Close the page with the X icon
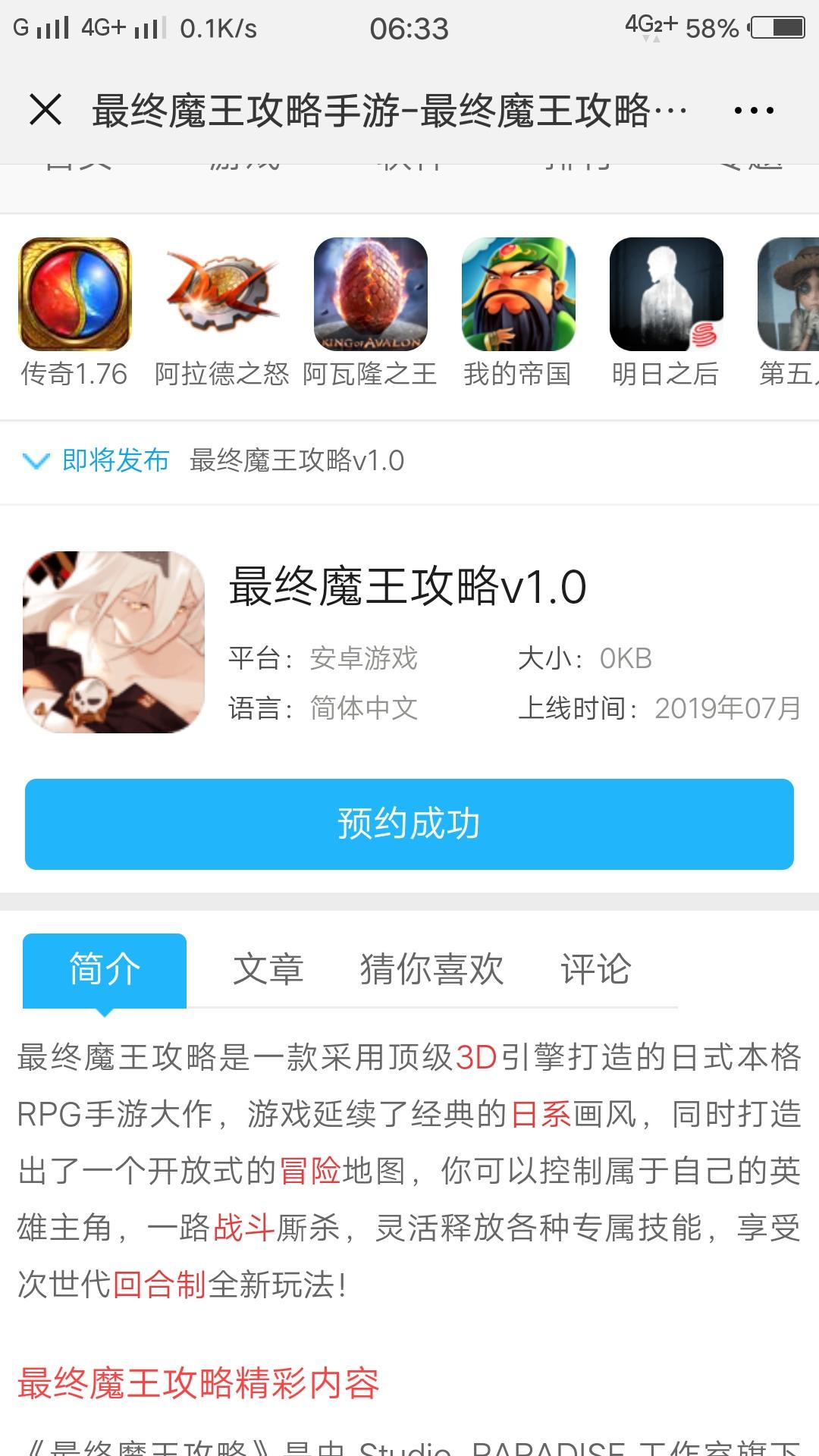Viewport: 819px width, 1456px height. click(x=47, y=110)
